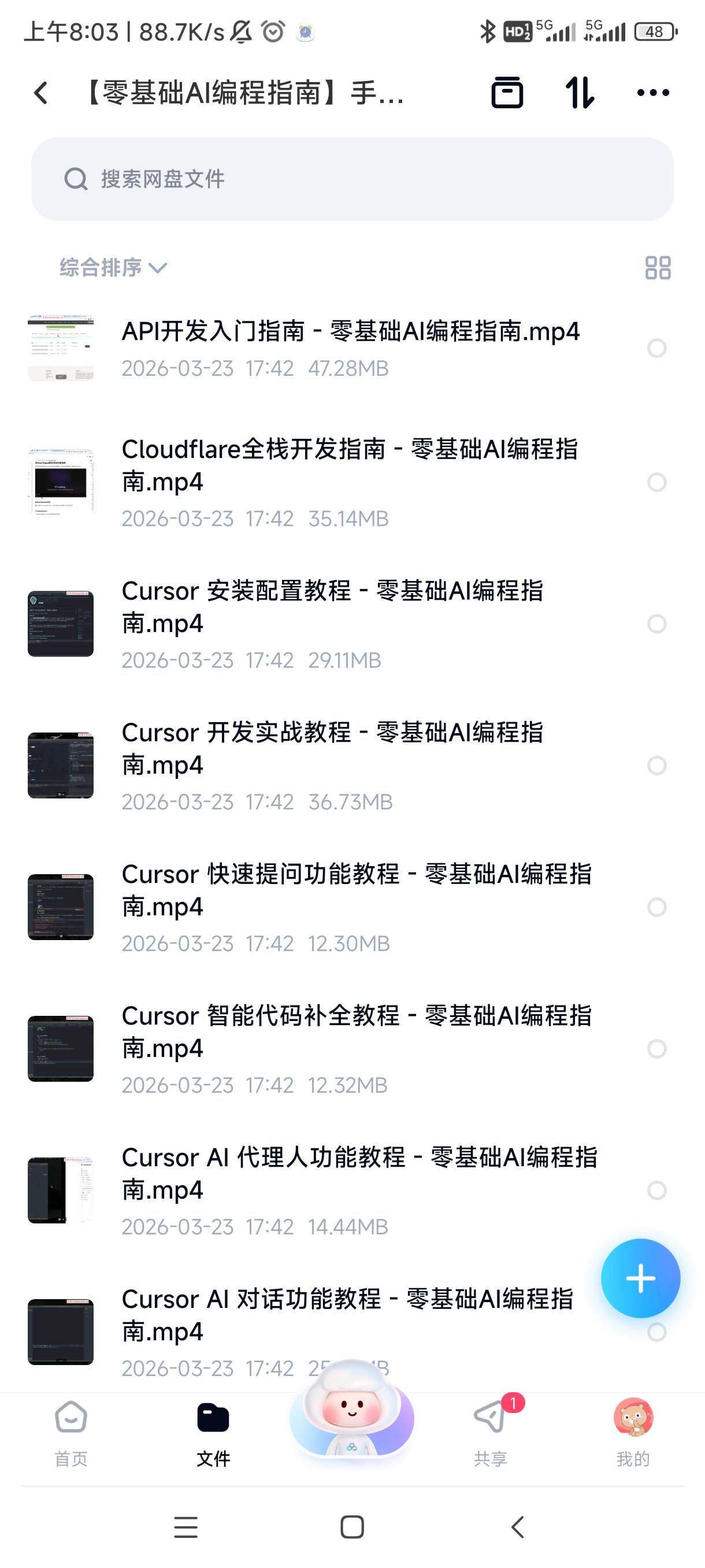Expand the 综合排序 sort dropdown
Screen dimensions: 705x1568
(113, 268)
